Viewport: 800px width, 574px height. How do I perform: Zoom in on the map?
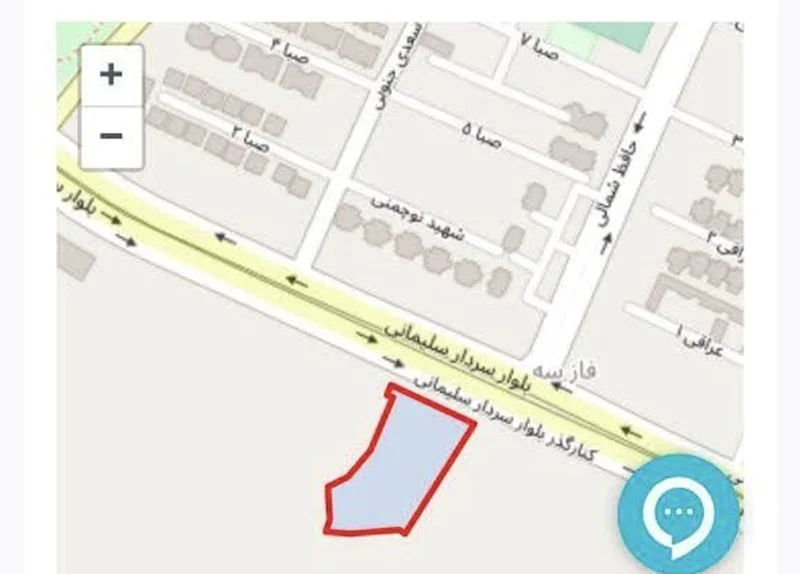111,75
